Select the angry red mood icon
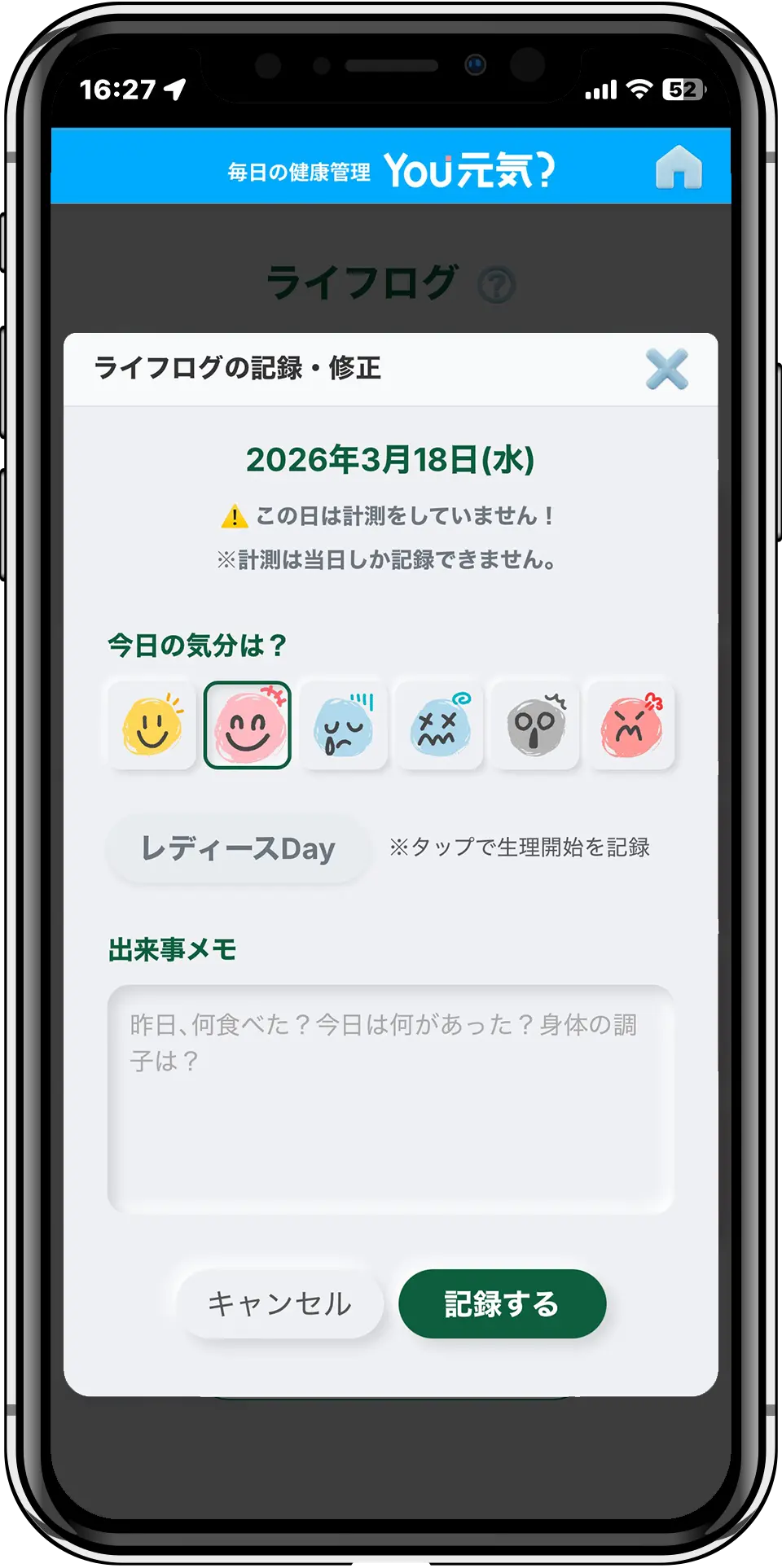 point(631,724)
